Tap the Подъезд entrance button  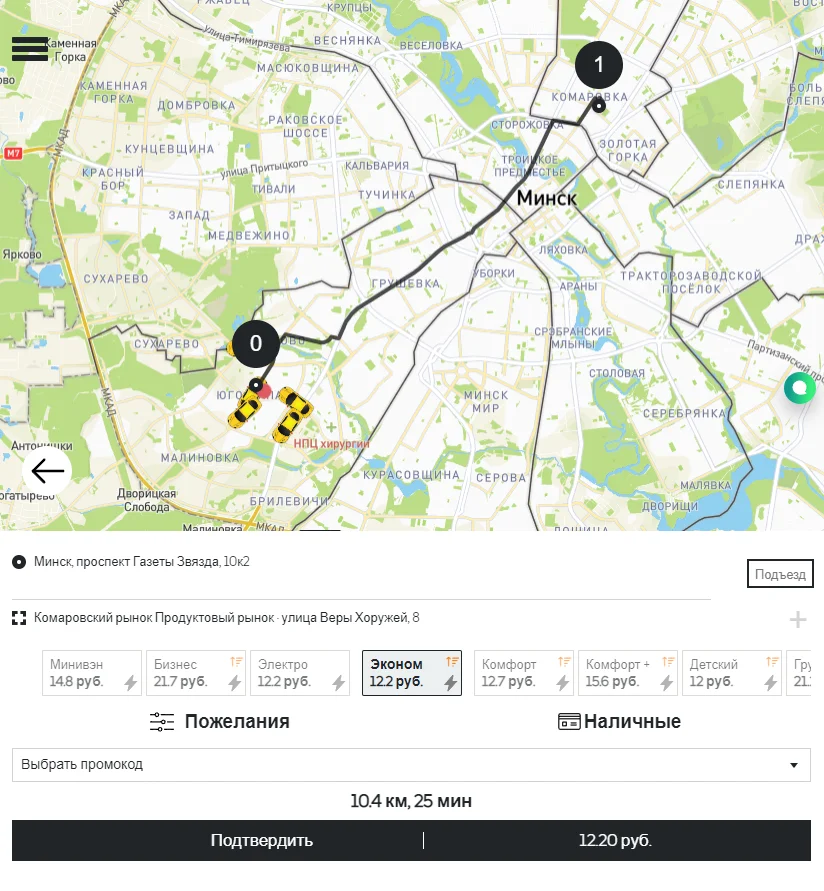(780, 574)
